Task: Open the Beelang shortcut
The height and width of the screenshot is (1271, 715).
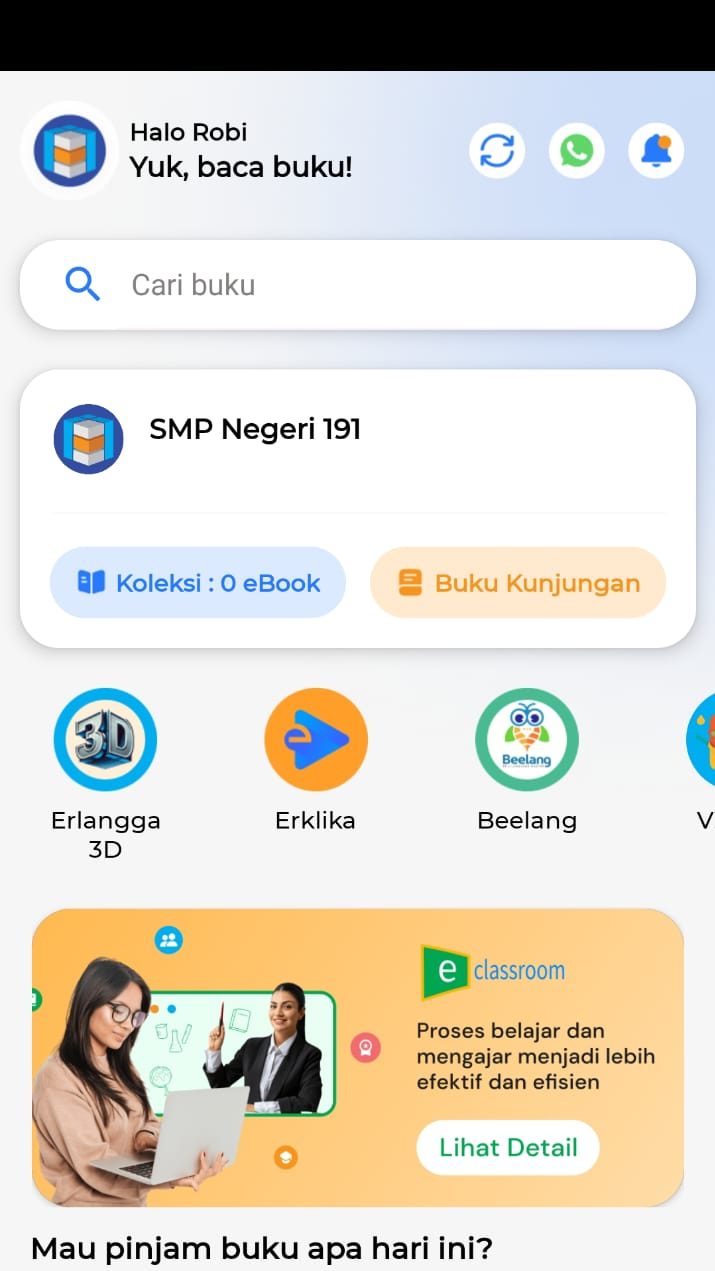Action: 527,740
